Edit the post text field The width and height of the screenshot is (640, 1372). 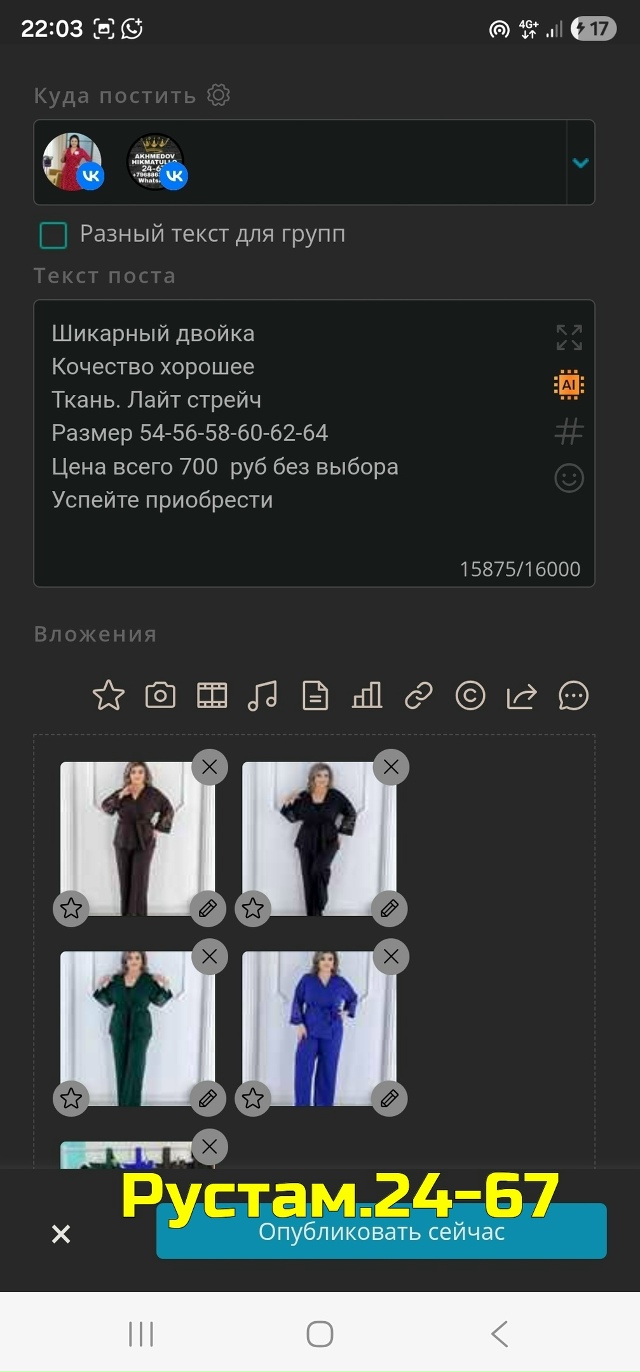click(290, 430)
